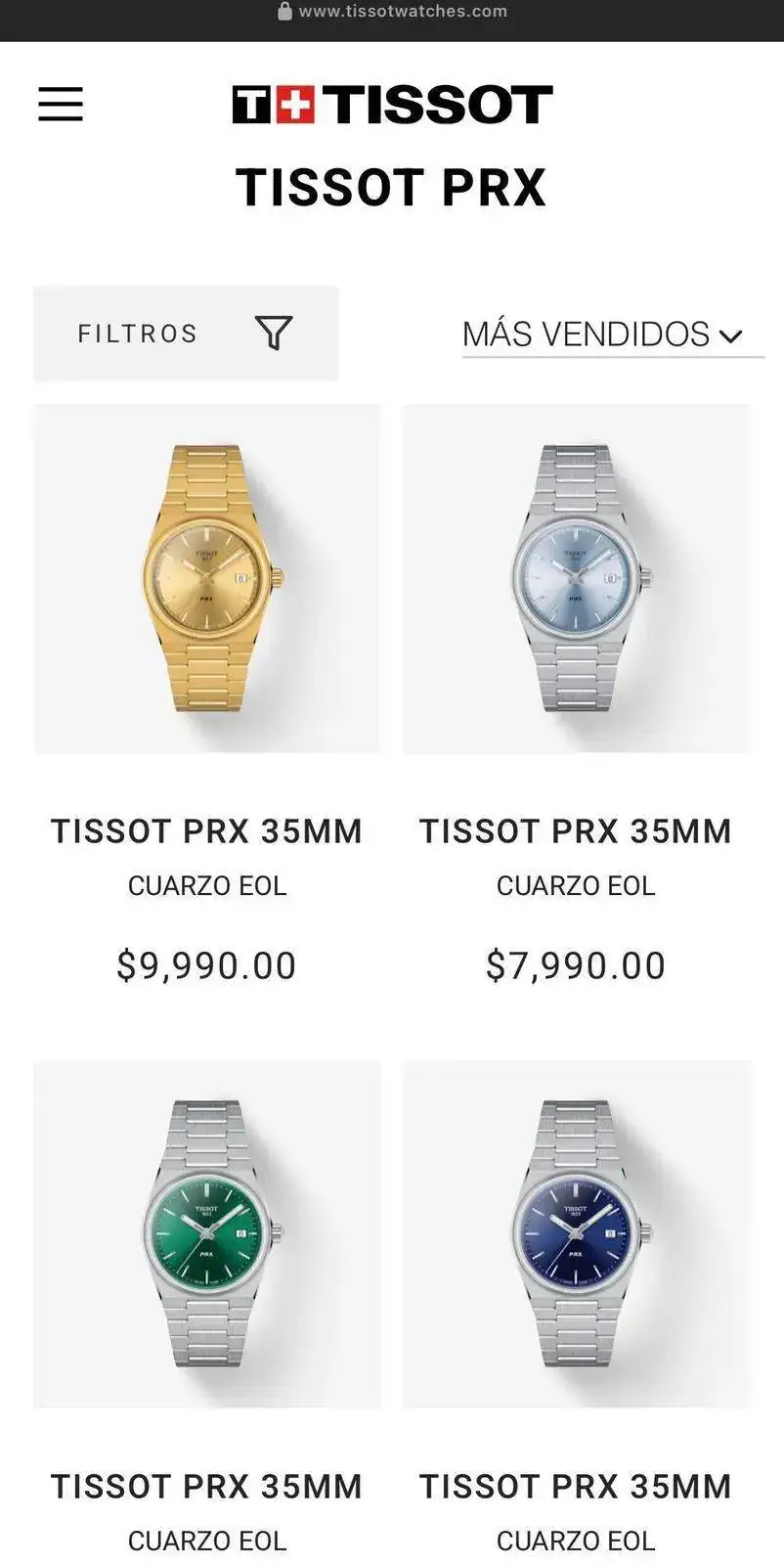
Task: Open the Filtros filter panel
Action: [x=186, y=333]
